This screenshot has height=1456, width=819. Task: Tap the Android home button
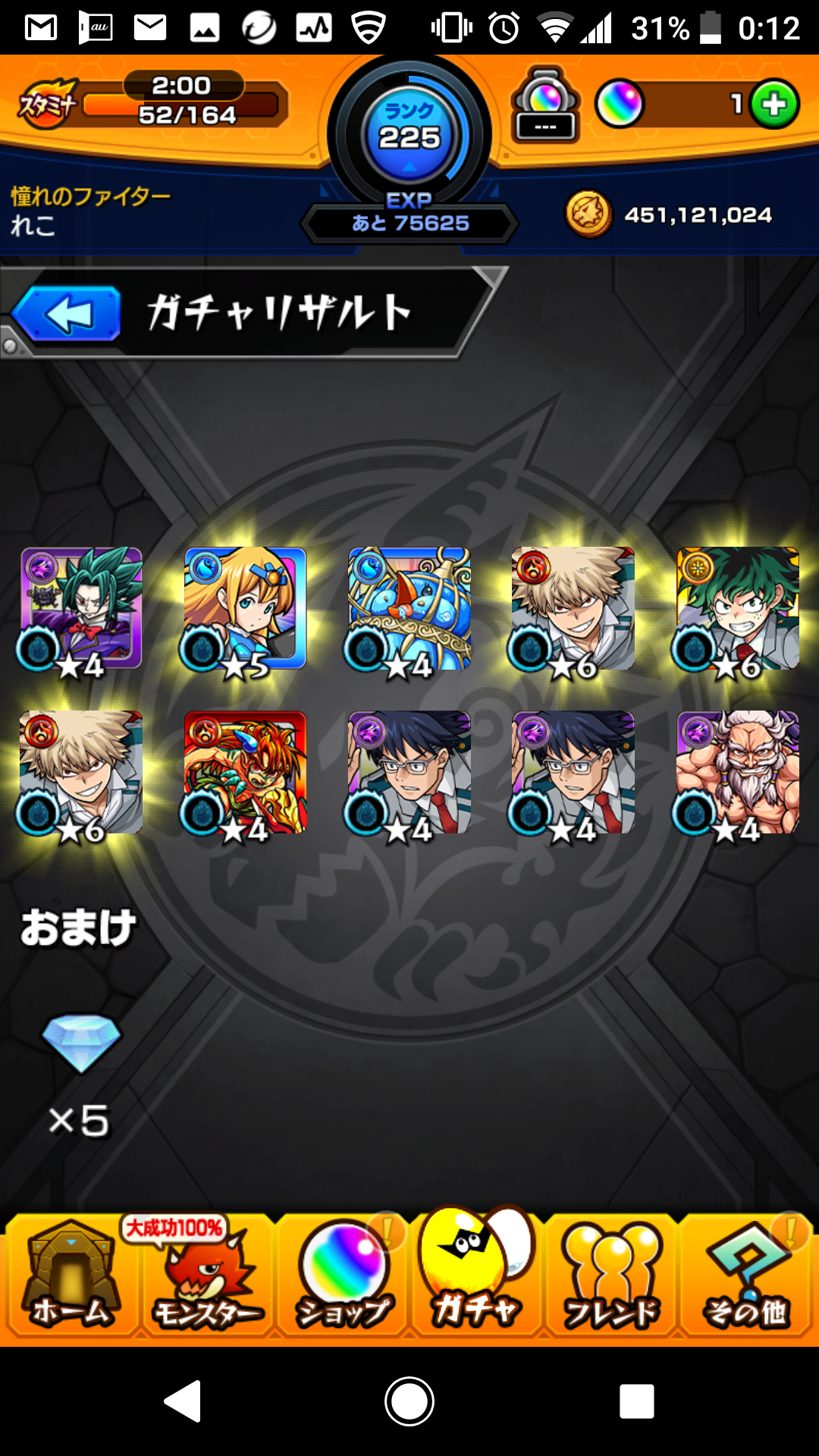[409, 1401]
